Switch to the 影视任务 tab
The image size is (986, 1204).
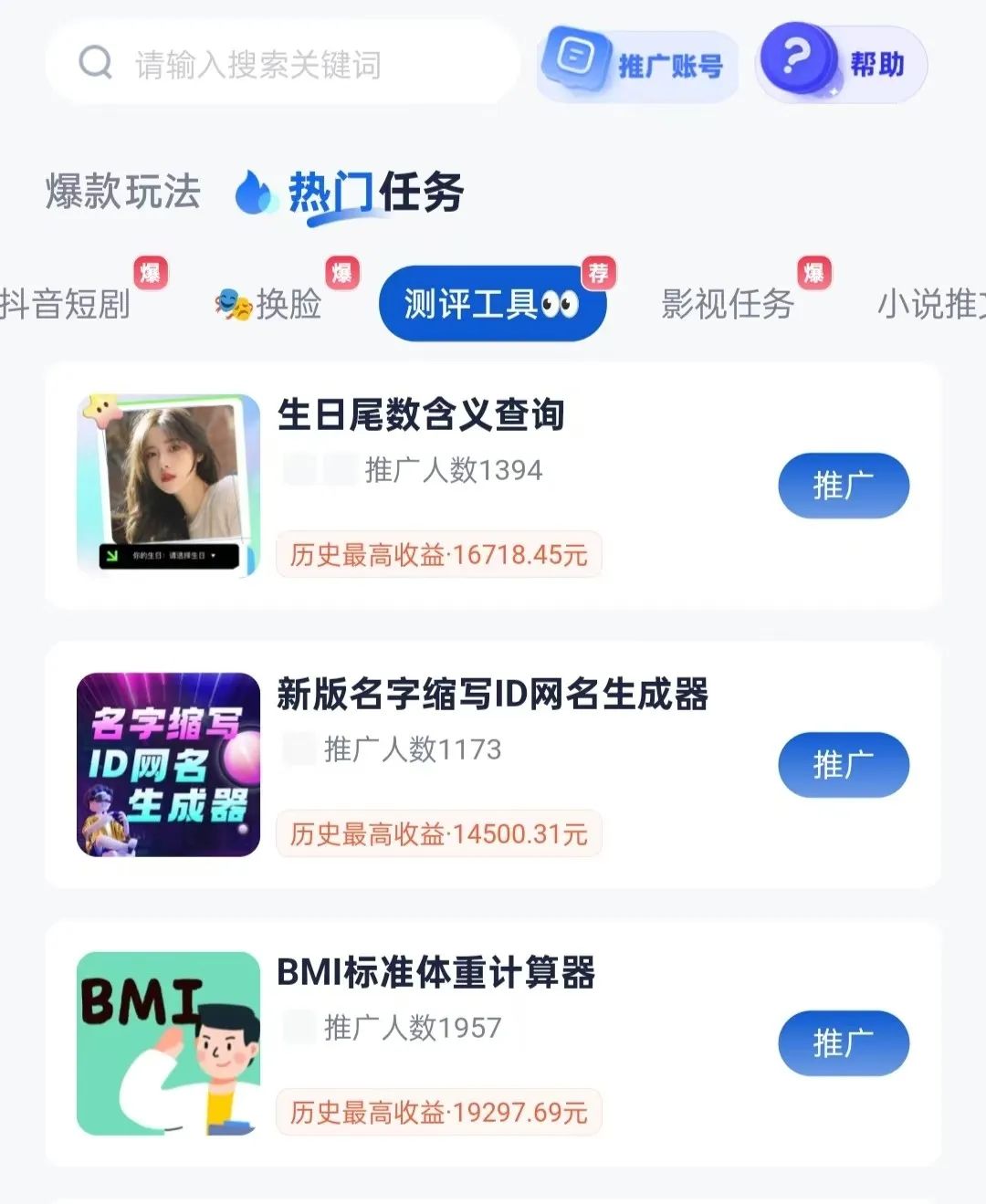coord(726,304)
